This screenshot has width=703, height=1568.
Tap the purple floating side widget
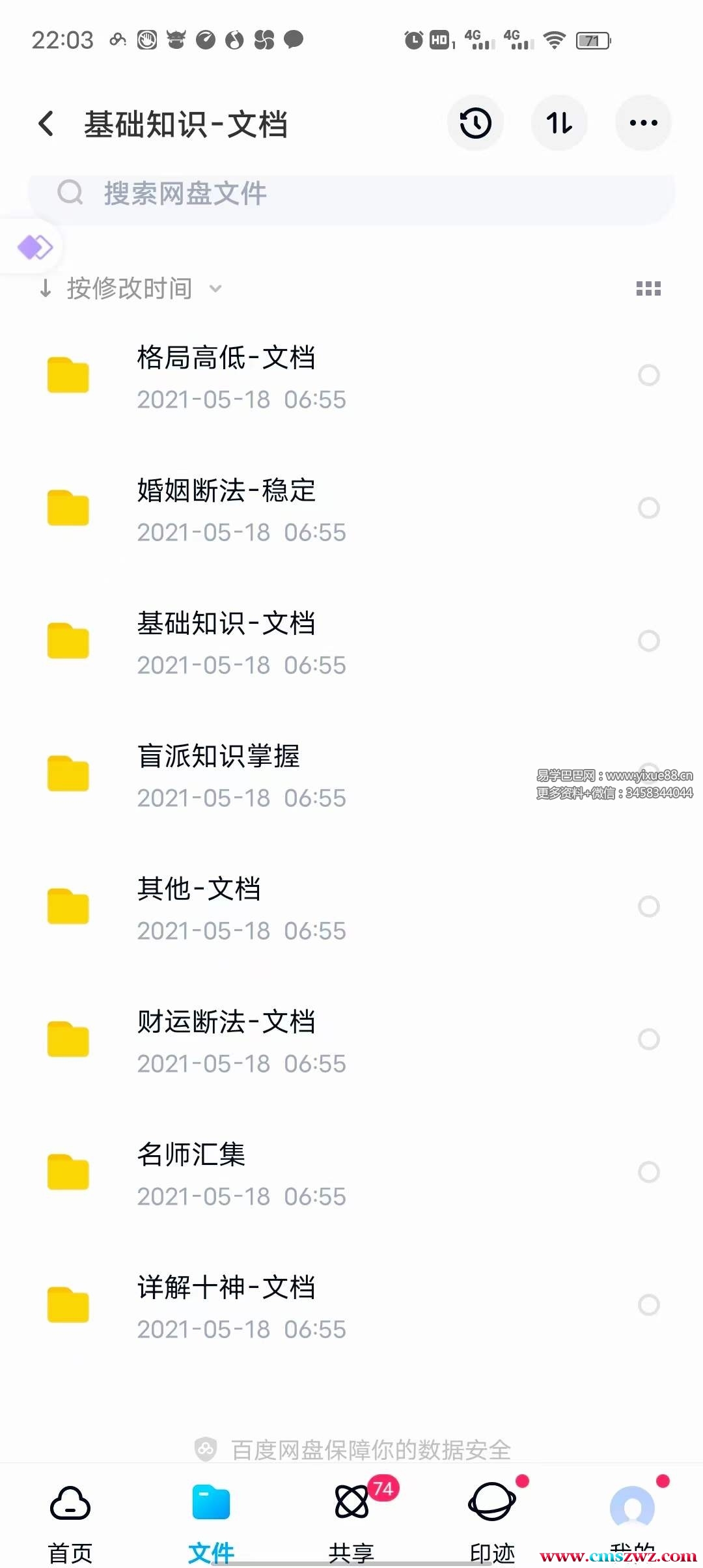coord(34,247)
